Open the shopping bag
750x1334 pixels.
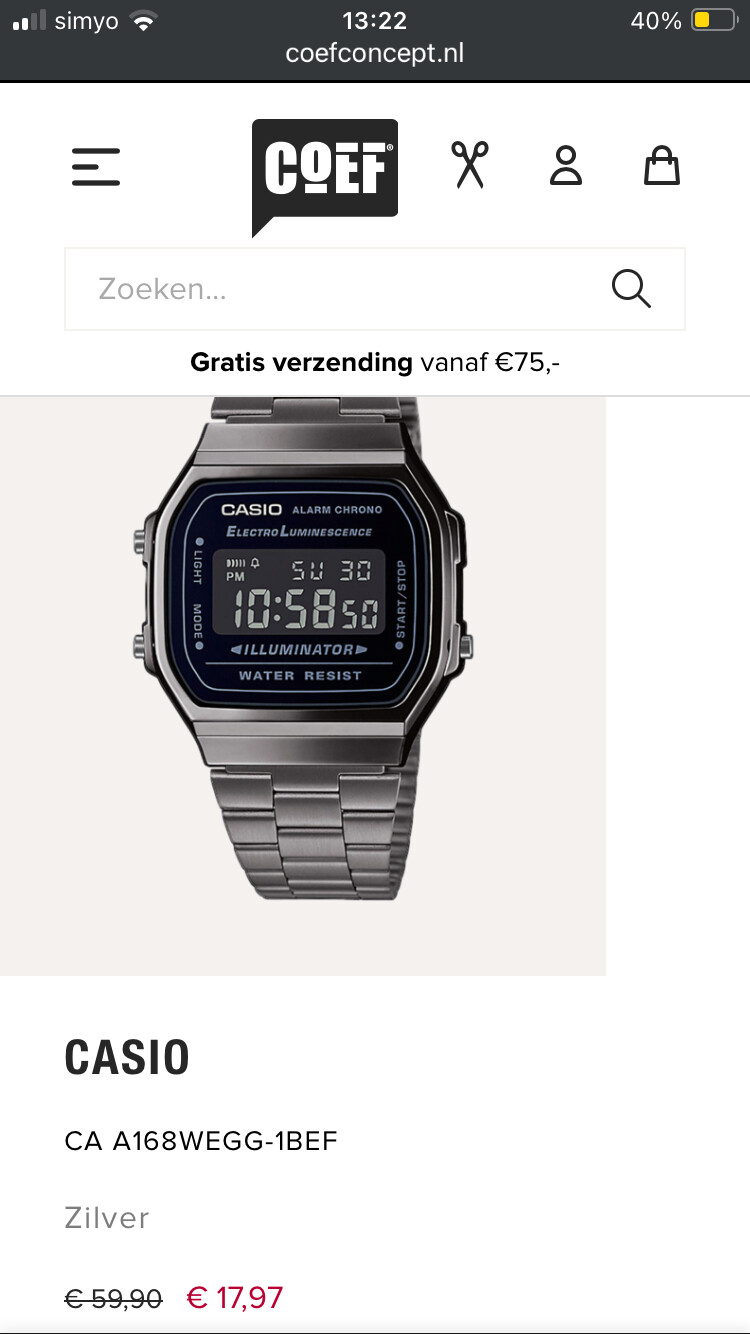coord(662,165)
